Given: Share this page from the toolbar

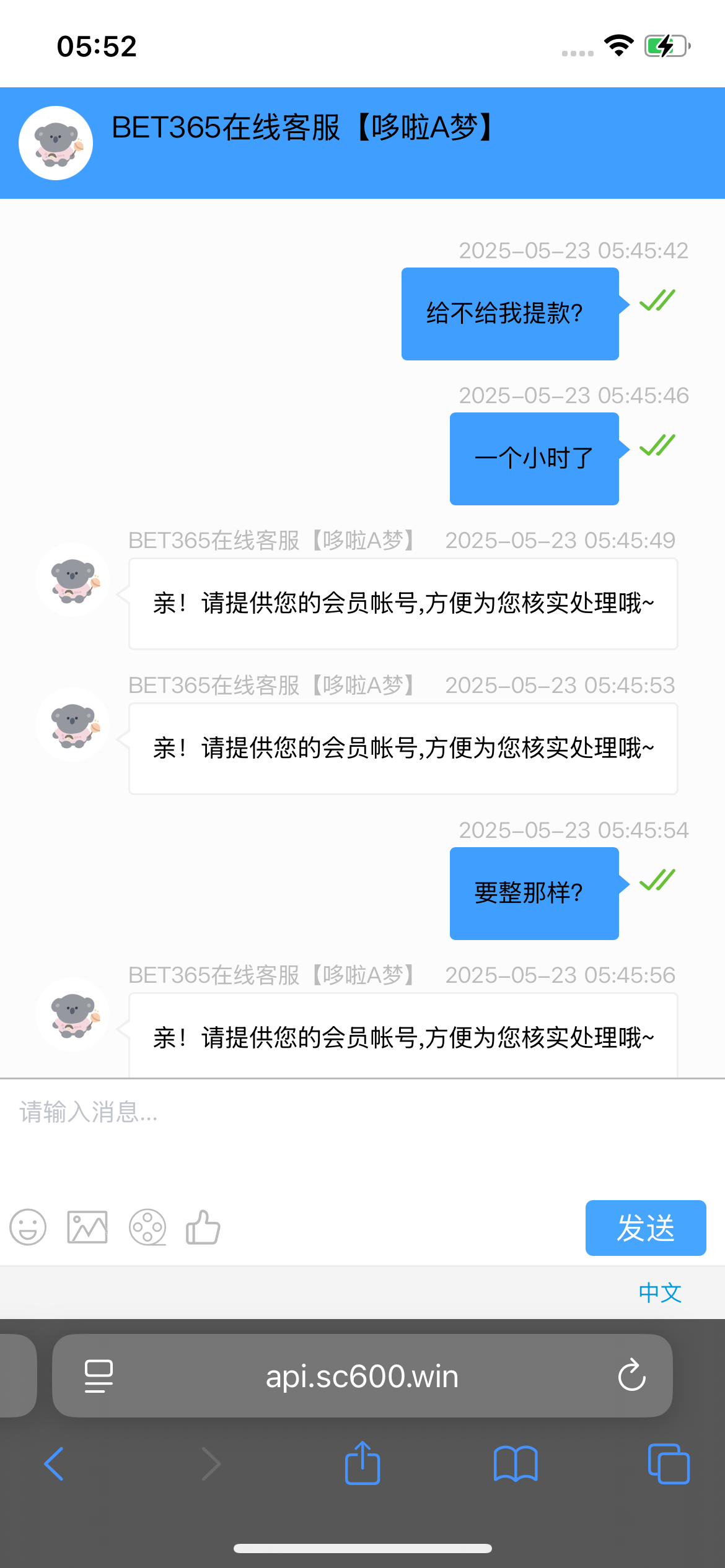Looking at the screenshot, I should [x=362, y=1463].
